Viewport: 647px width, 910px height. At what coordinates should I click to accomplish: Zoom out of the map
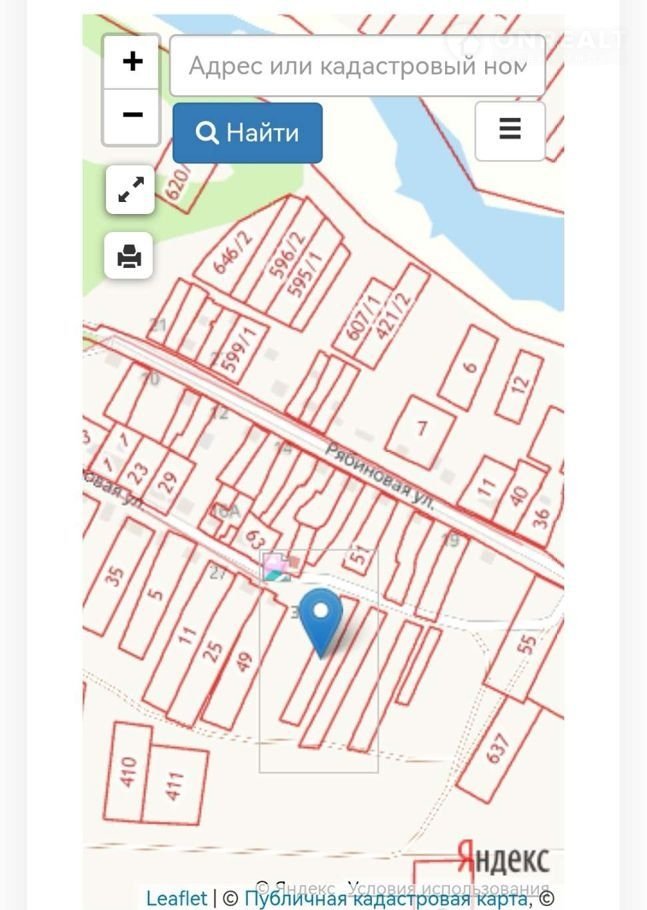tap(132, 115)
